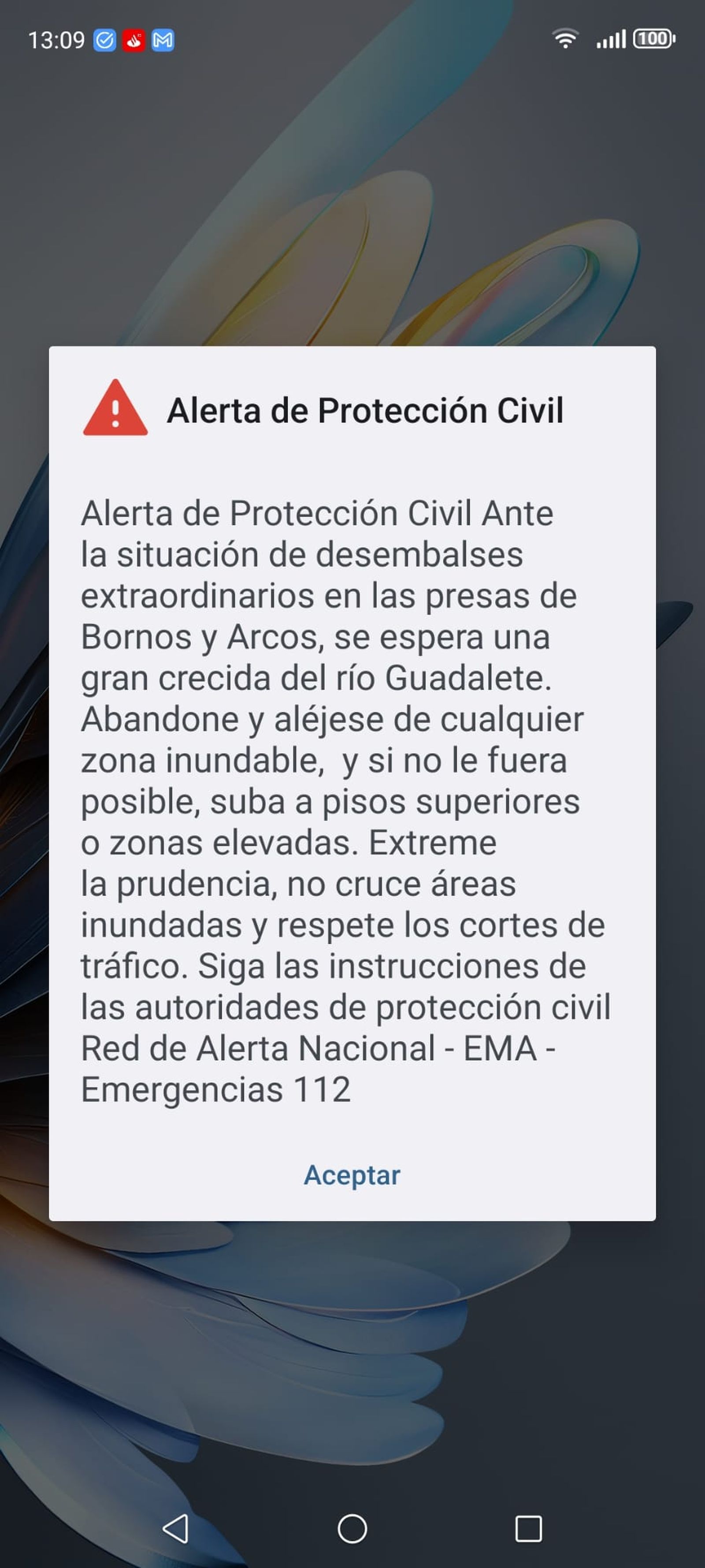Tap the wallpaper area above the dialog
705x1568 pixels.
[352, 213]
